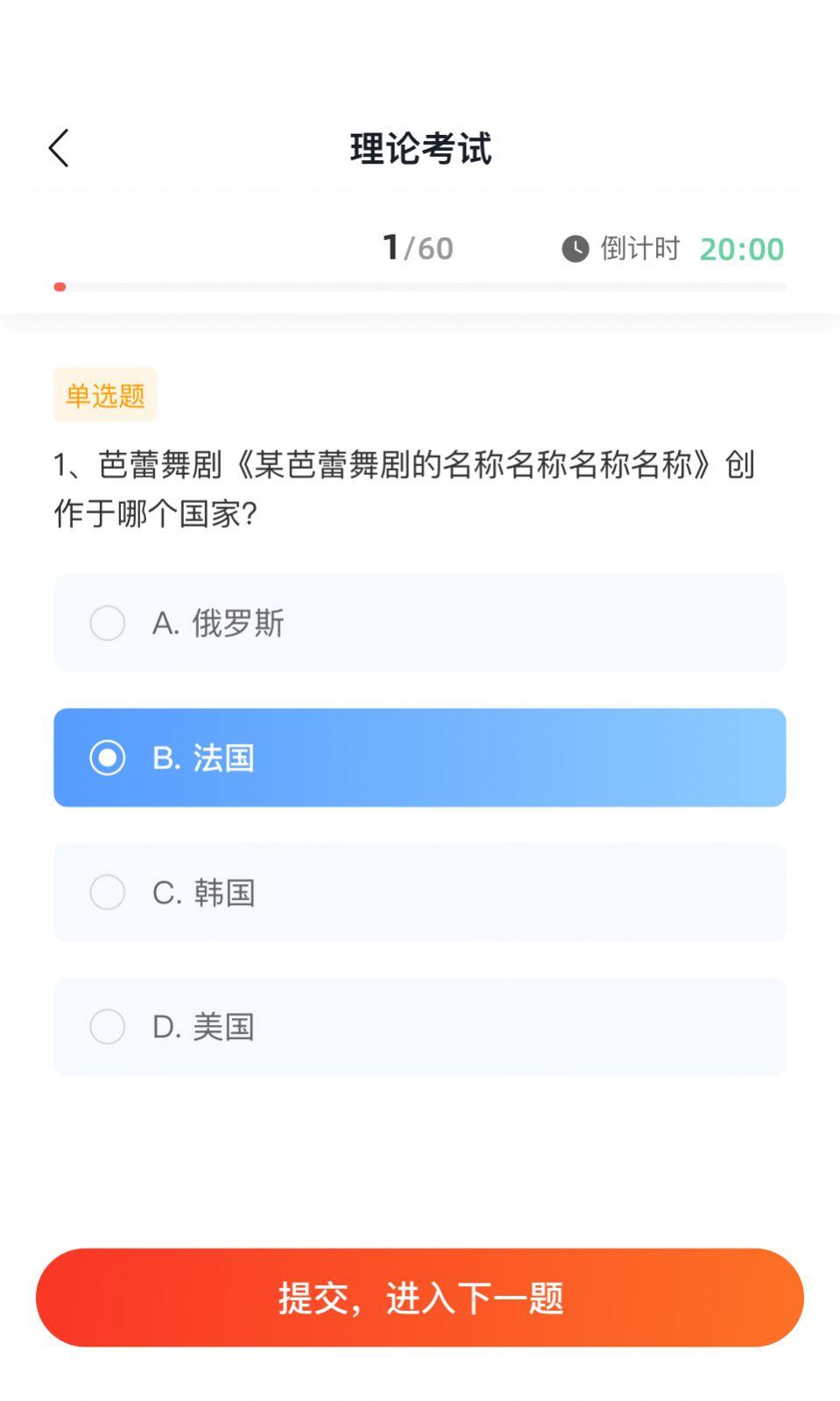Select answer option A 俄罗斯

pos(420,624)
